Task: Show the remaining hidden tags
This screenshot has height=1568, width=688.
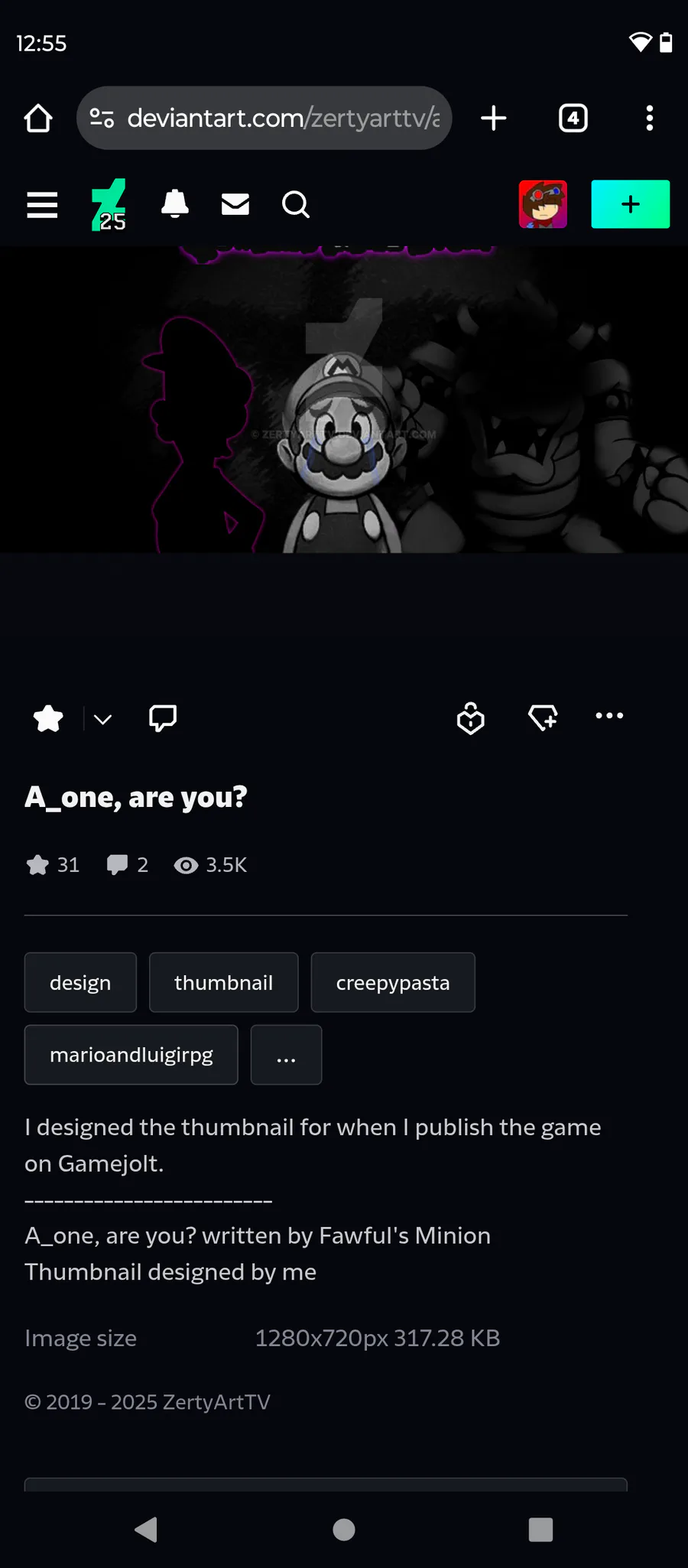Action: point(286,1055)
